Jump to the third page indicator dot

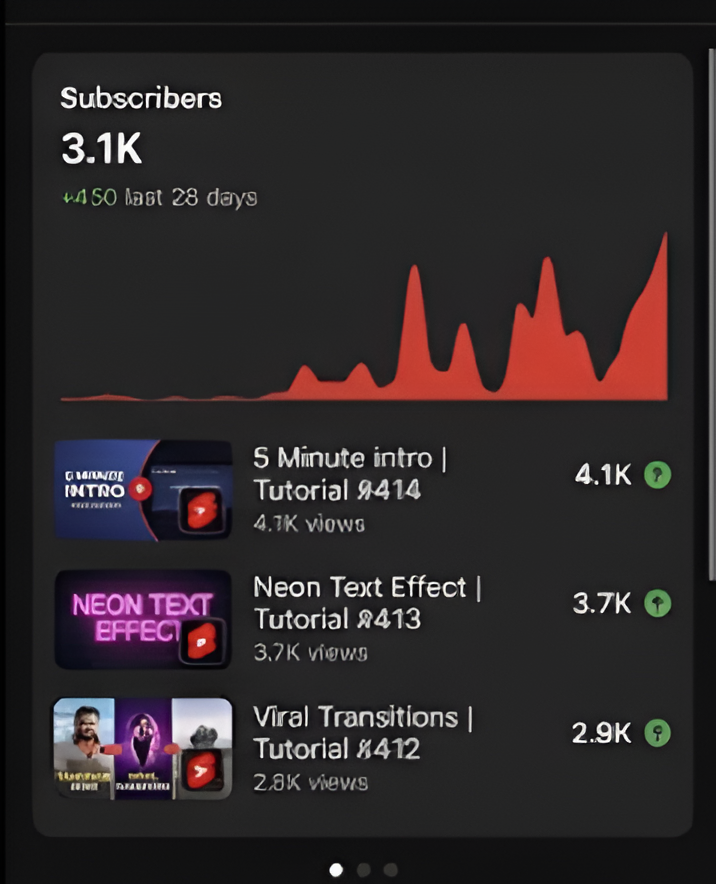click(x=391, y=869)
